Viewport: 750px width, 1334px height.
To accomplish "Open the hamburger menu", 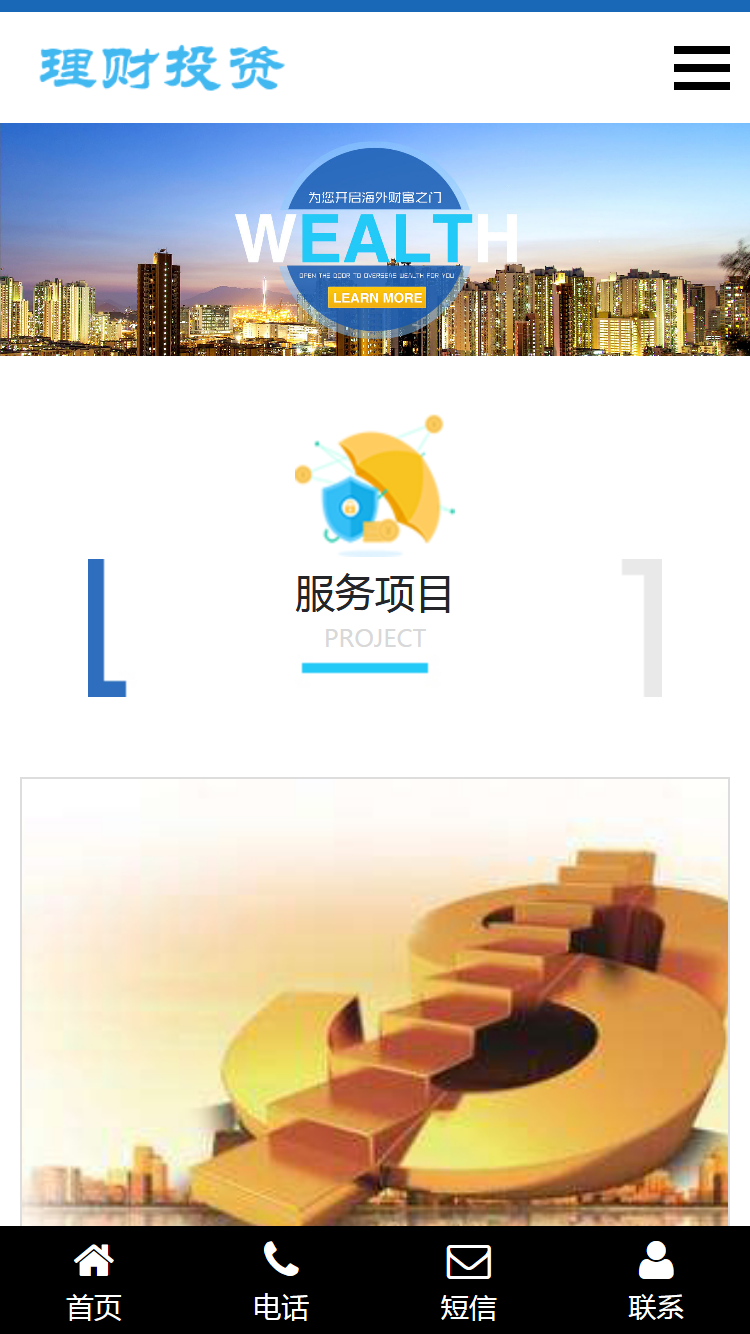I will tap(701, 68).
